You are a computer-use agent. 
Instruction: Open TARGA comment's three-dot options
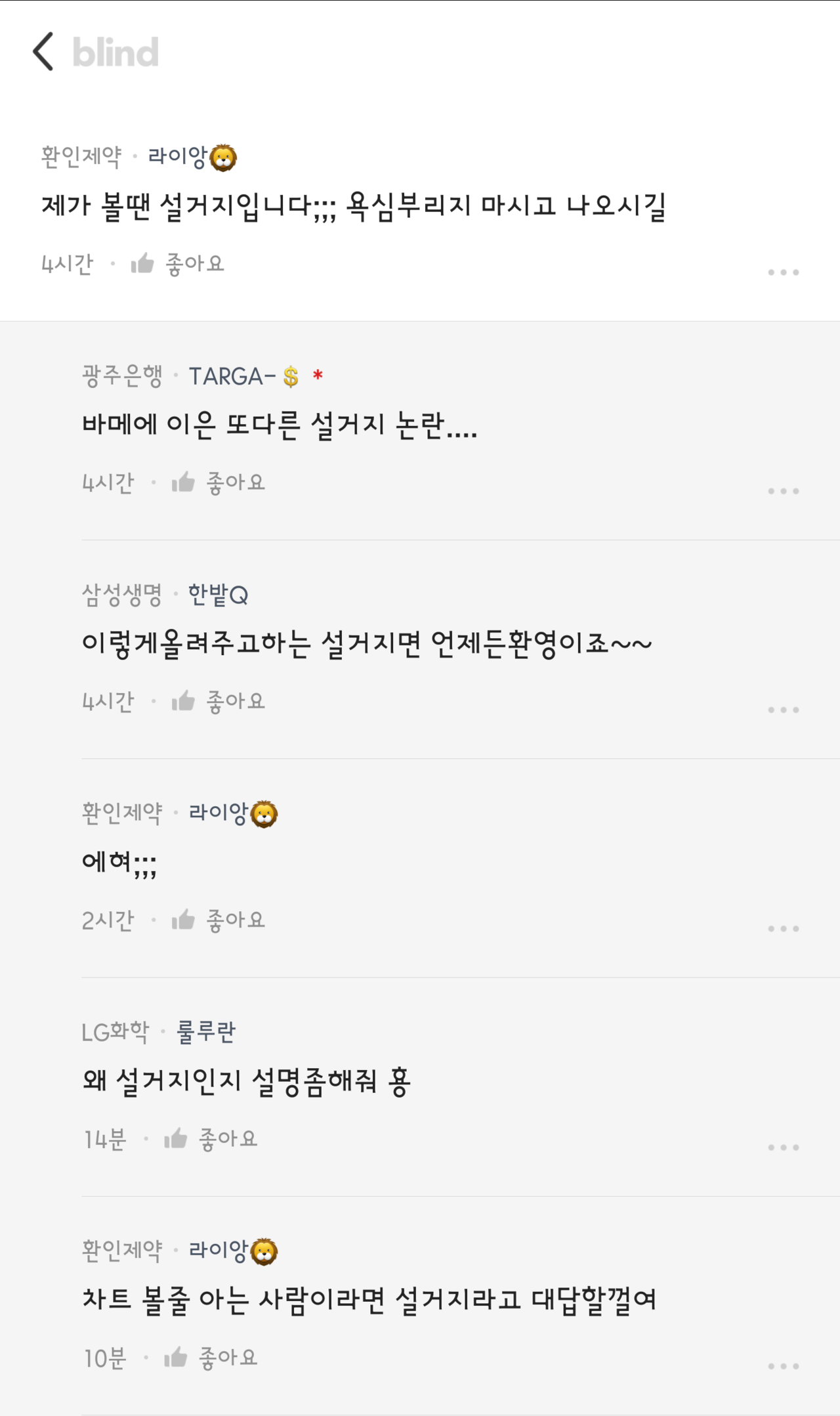(x=783, y=490)
